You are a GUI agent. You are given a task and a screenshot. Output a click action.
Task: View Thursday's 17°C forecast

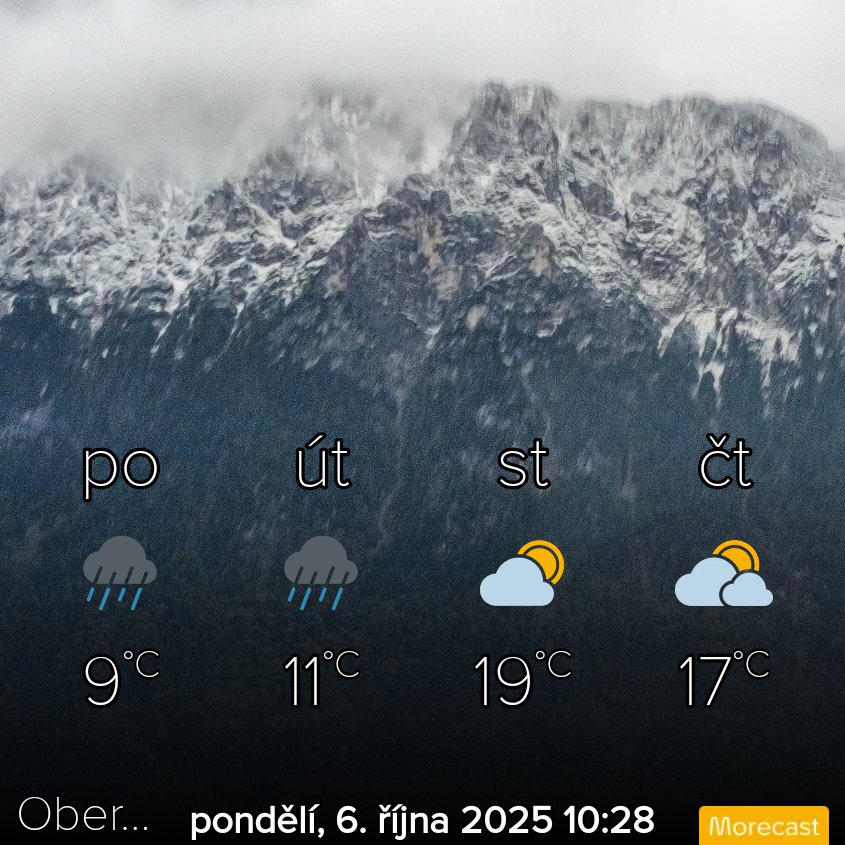click(723, 574)
